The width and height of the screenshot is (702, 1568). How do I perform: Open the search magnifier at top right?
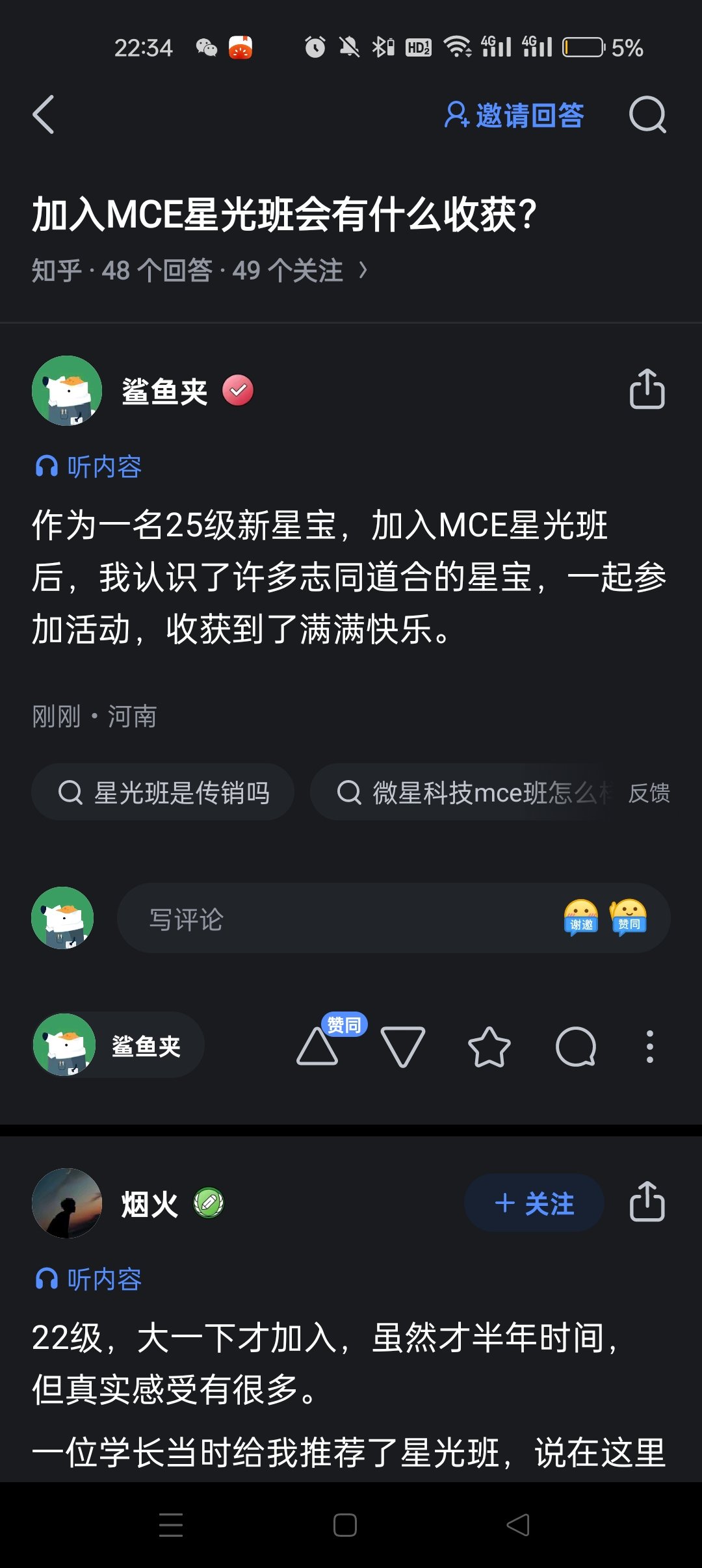point(647,117)
